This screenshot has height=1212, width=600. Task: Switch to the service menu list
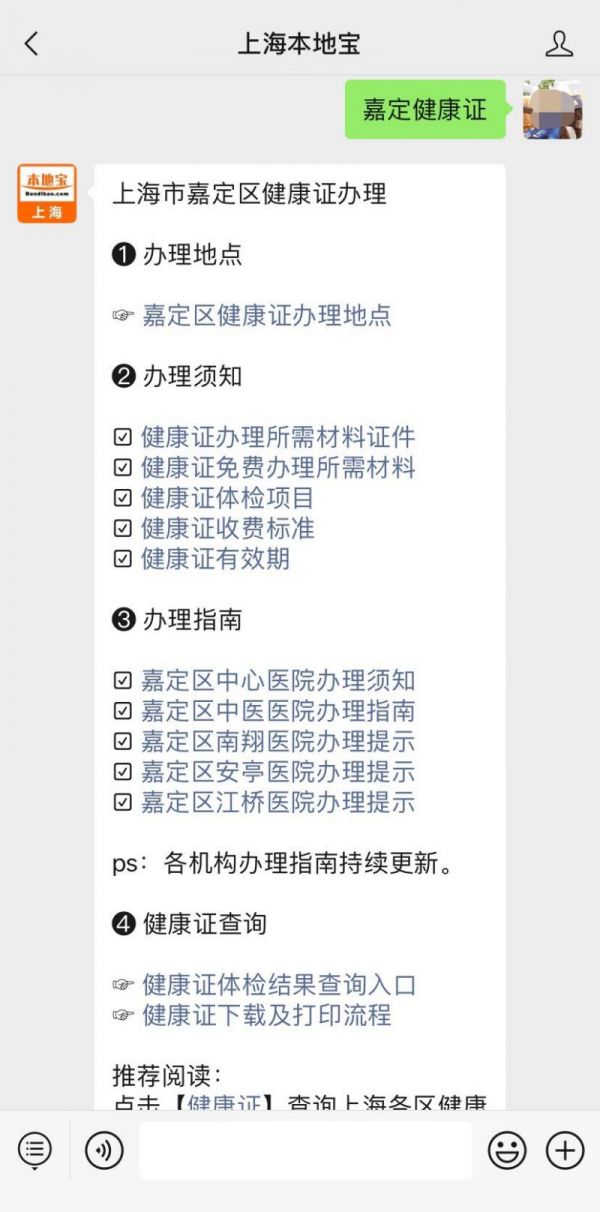click(35, 1150)
